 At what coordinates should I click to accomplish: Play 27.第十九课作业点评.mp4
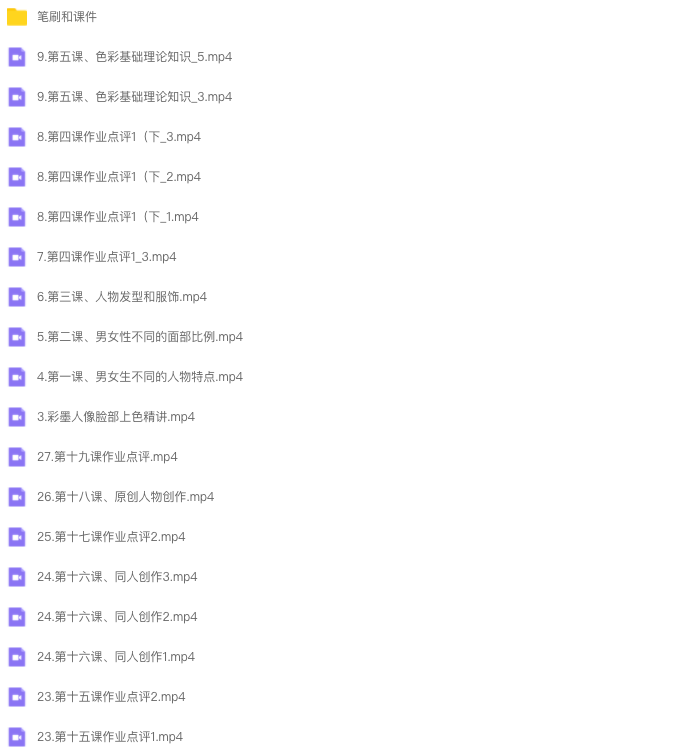click(107, 457)
